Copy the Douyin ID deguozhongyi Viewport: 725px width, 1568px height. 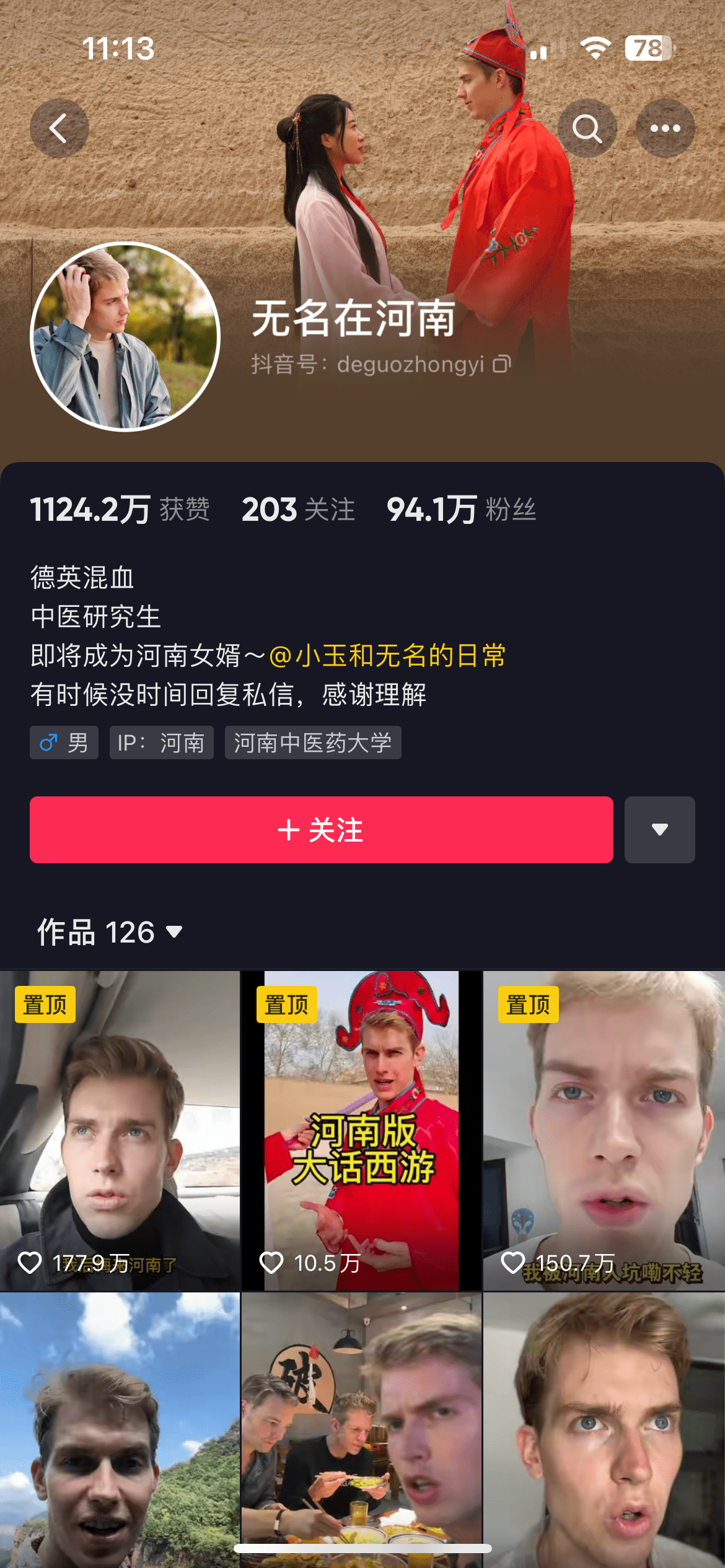(502, 364)
